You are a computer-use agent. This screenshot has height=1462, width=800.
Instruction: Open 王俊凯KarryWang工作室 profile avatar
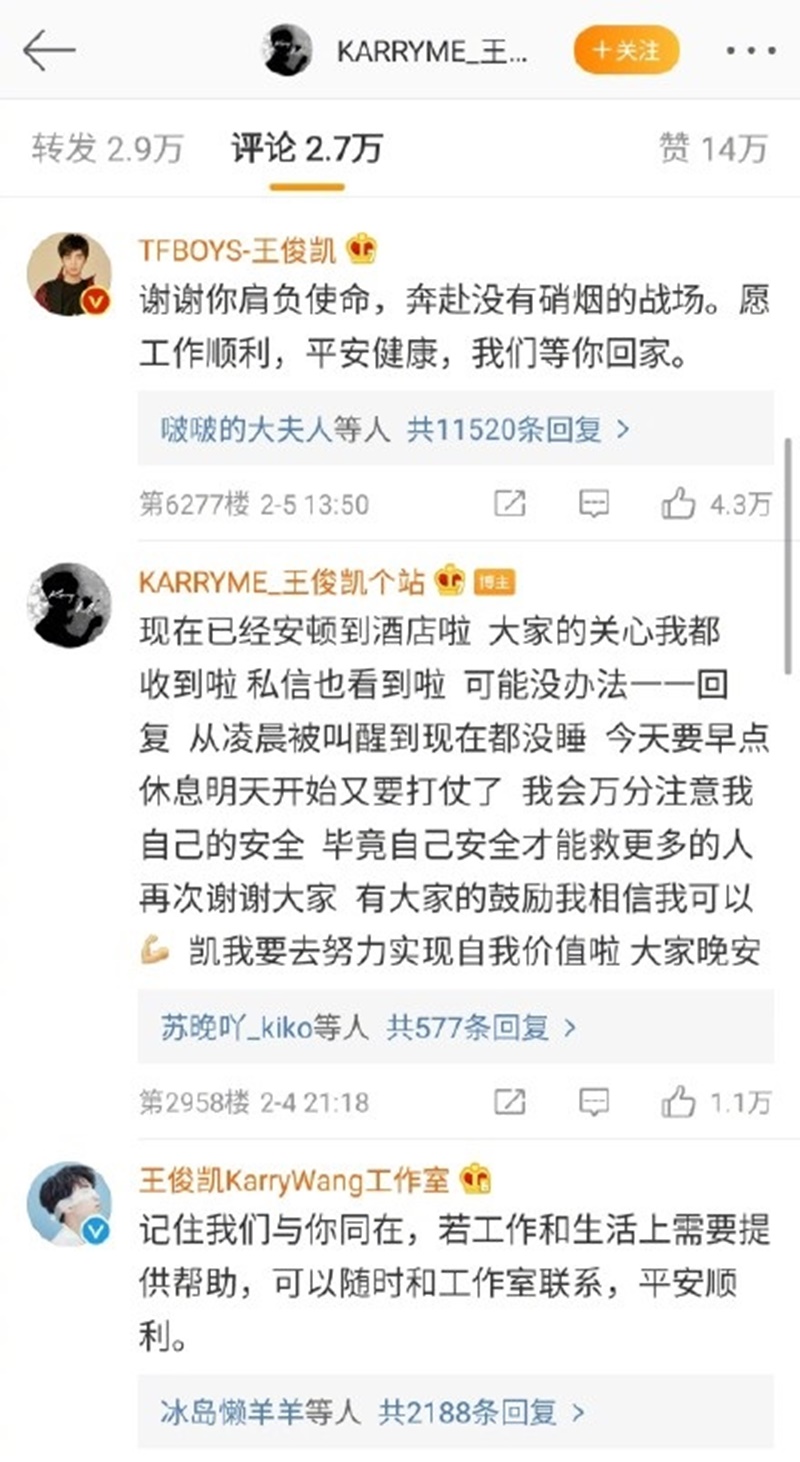pos(69,1203)
